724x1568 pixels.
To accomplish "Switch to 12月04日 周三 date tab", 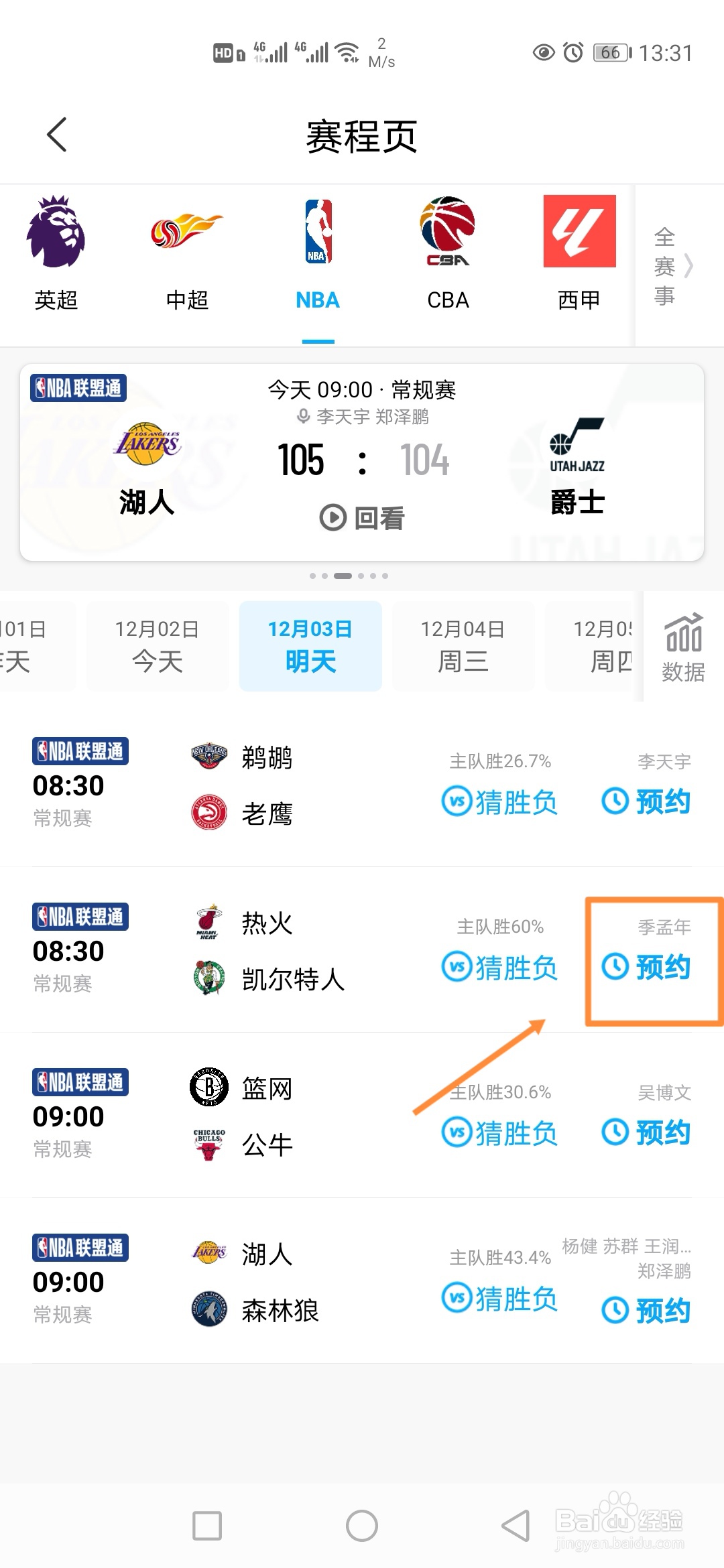I will (x=463, y=645).
